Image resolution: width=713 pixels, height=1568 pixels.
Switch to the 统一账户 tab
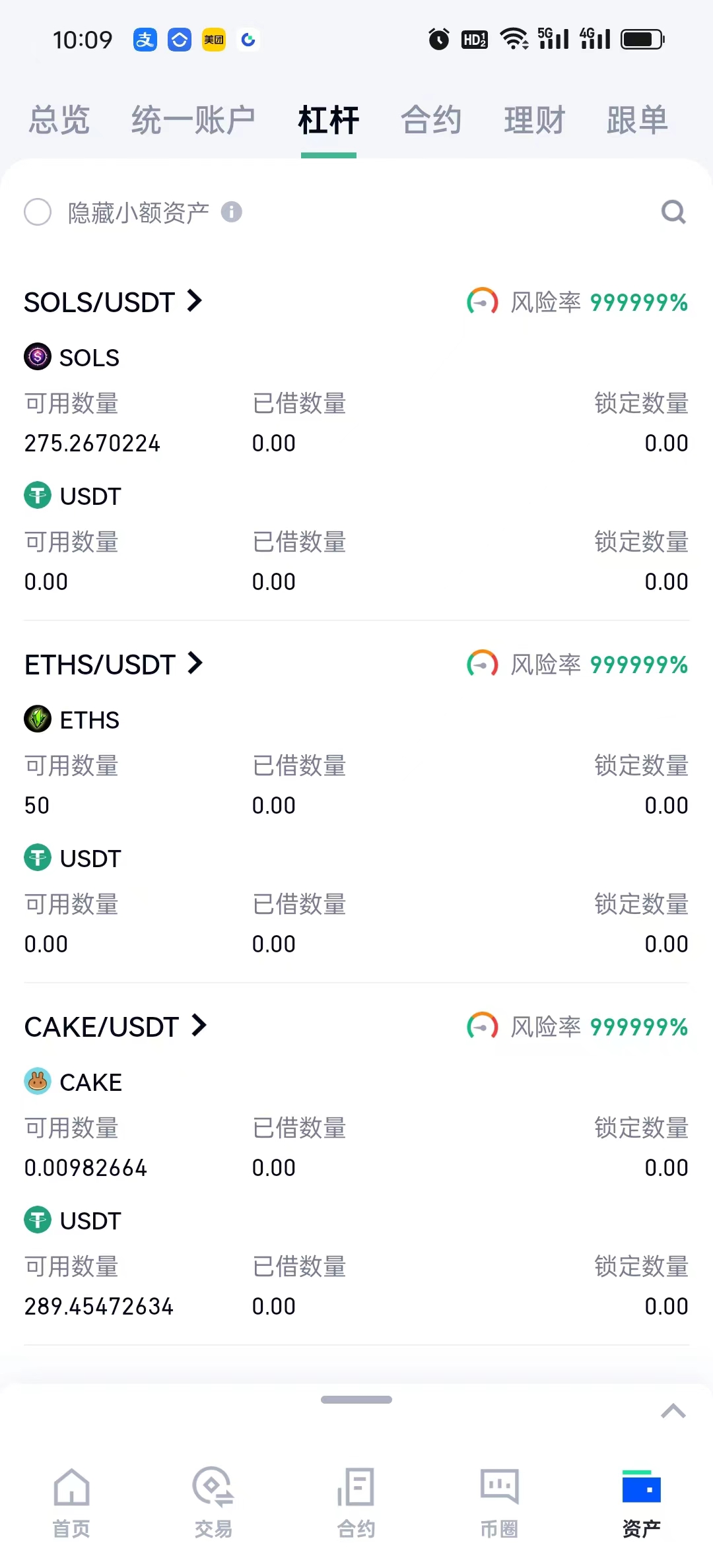(193, 120)
